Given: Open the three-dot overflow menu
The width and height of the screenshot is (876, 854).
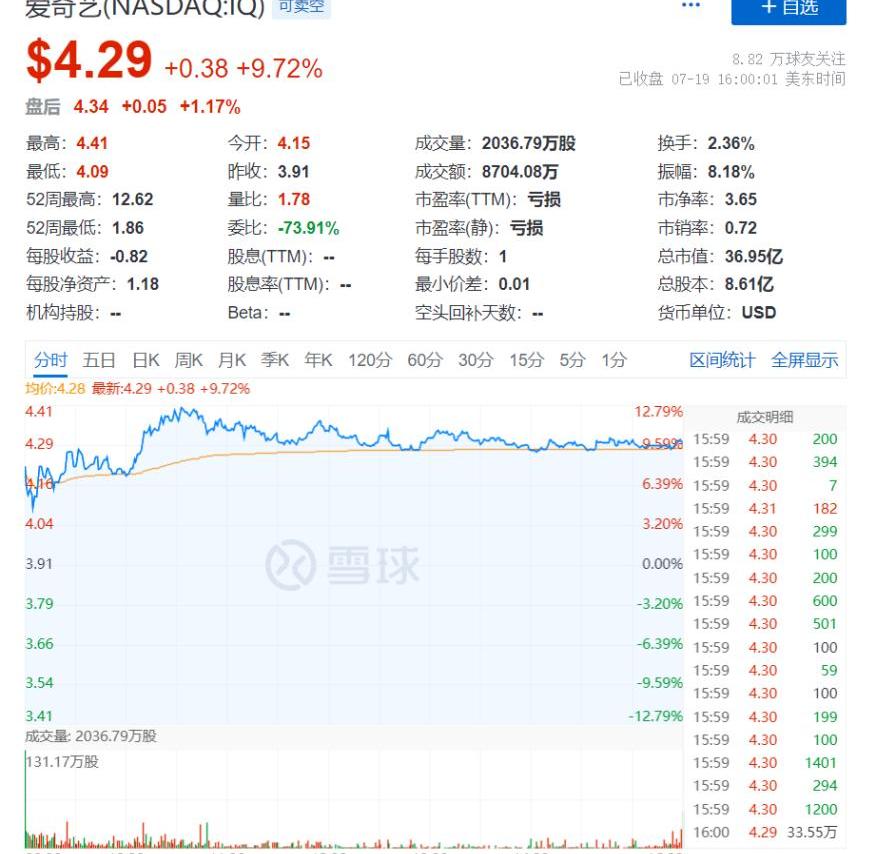Looking at the screenshot, I should pyautogui.click(x=691, y=6).
